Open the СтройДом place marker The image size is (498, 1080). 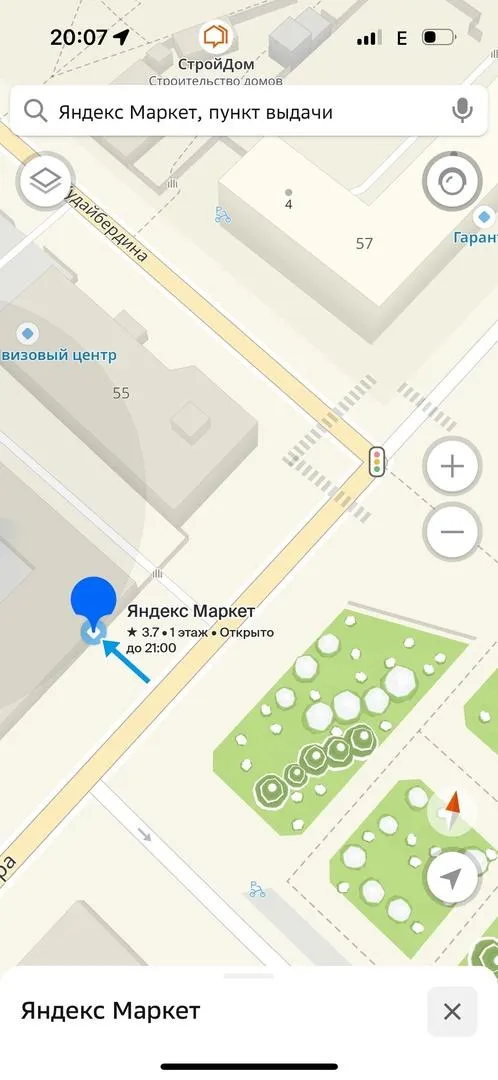pyautogui.click(x=216, y=37)
